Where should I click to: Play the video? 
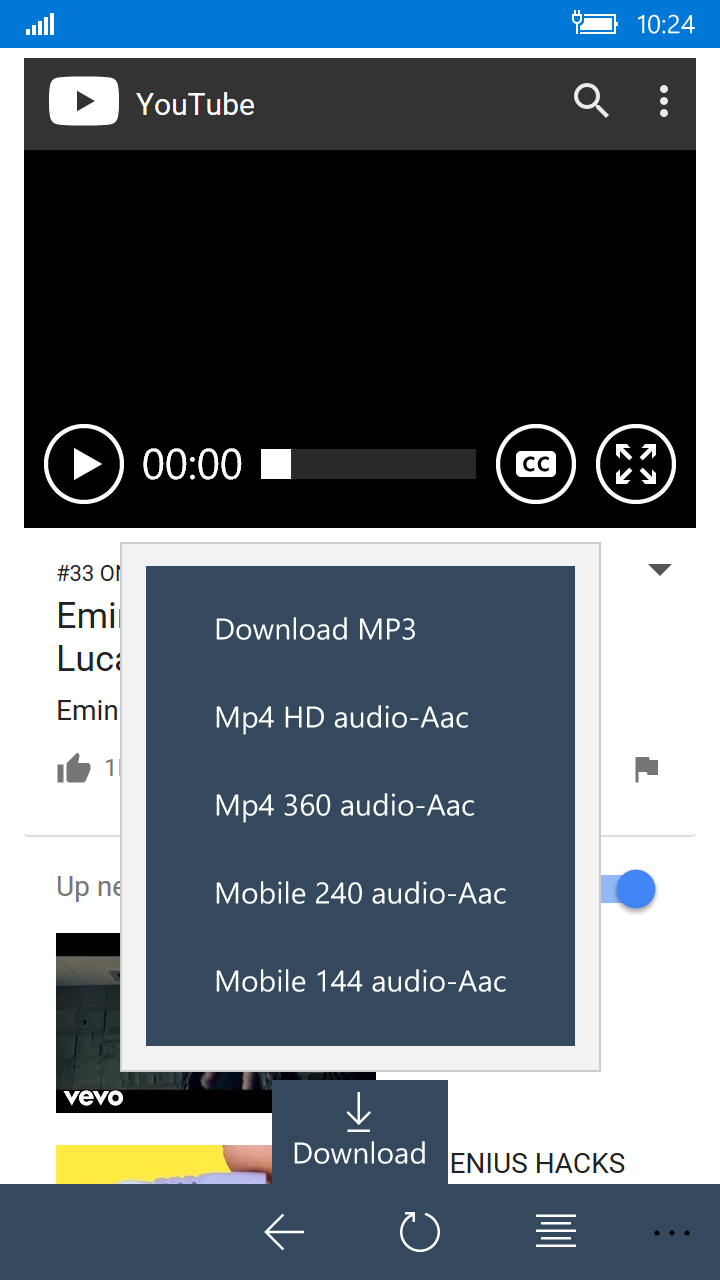(x=84, y=464)
